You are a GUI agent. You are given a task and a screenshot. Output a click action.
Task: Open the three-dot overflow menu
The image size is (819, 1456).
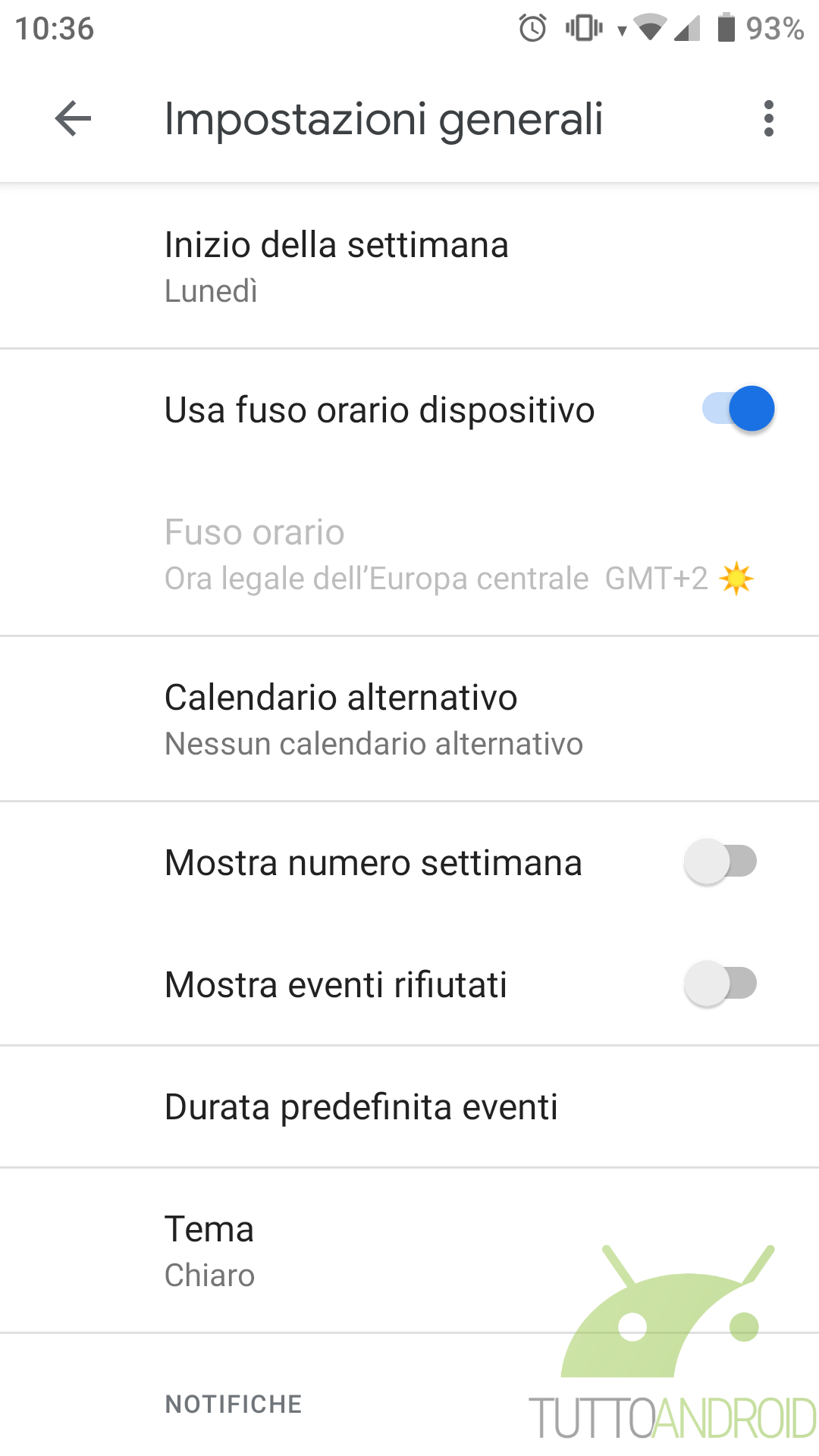(x=769, y=119)
